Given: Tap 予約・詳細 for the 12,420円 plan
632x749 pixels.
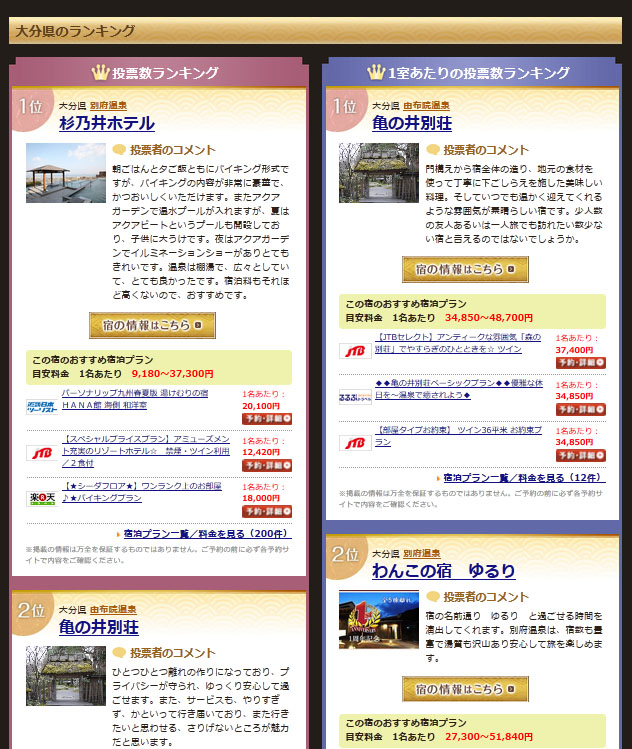Looking at the screenshot, I should [266, 465].
